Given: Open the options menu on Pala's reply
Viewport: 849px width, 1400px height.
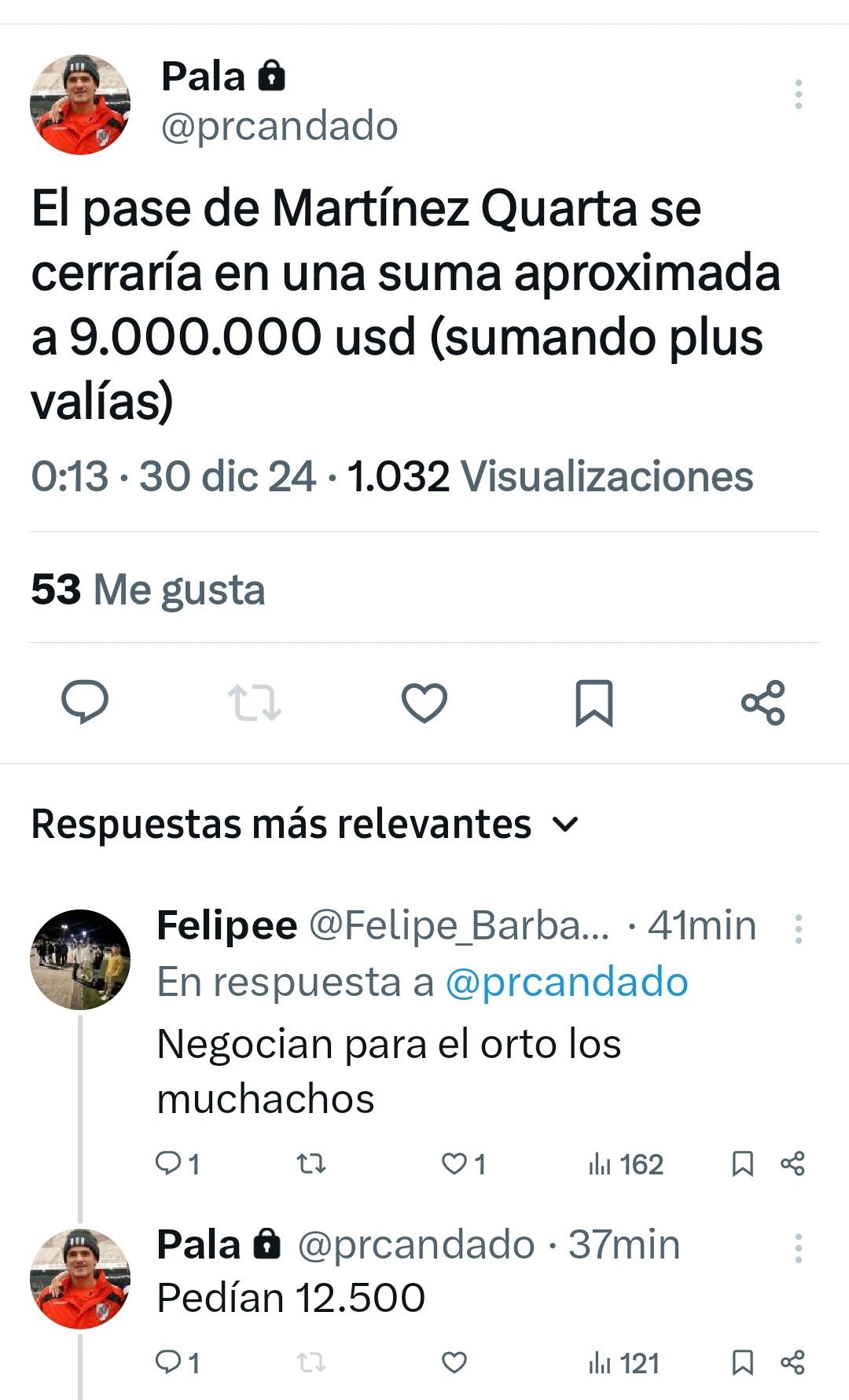Looking at the screenshot, I should coord(798,1248).
